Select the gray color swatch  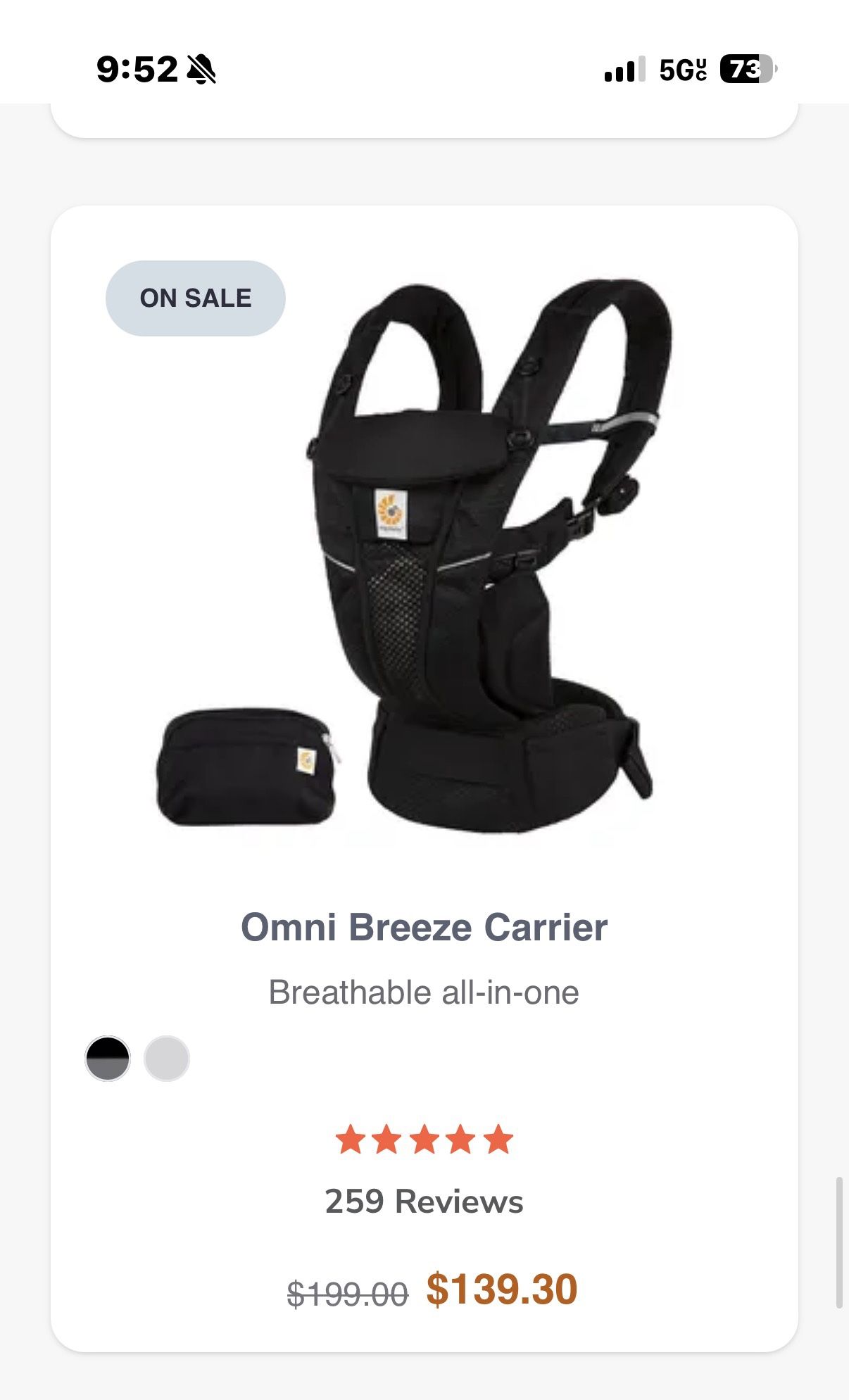(167, 1059)
